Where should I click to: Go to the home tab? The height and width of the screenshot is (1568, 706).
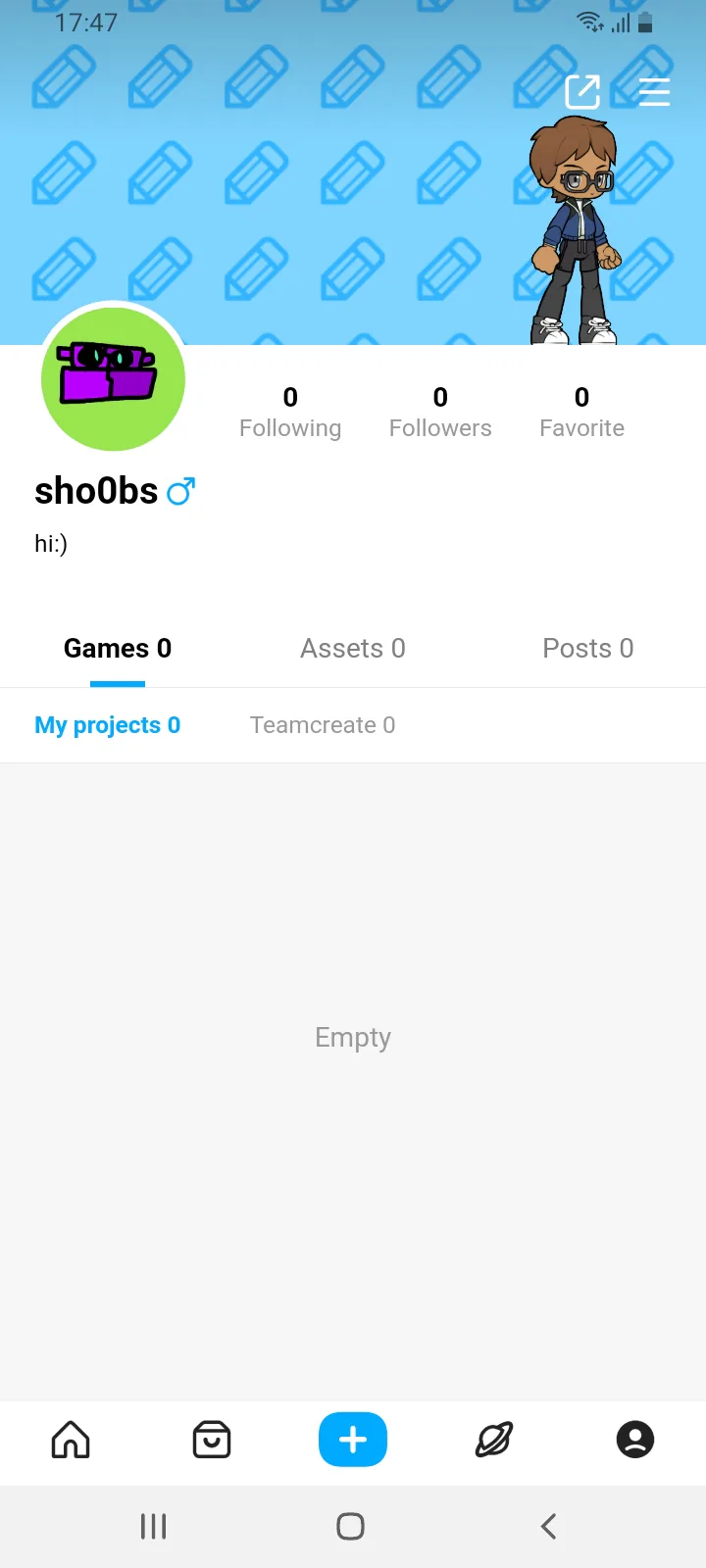click(x=71, y=1440)
